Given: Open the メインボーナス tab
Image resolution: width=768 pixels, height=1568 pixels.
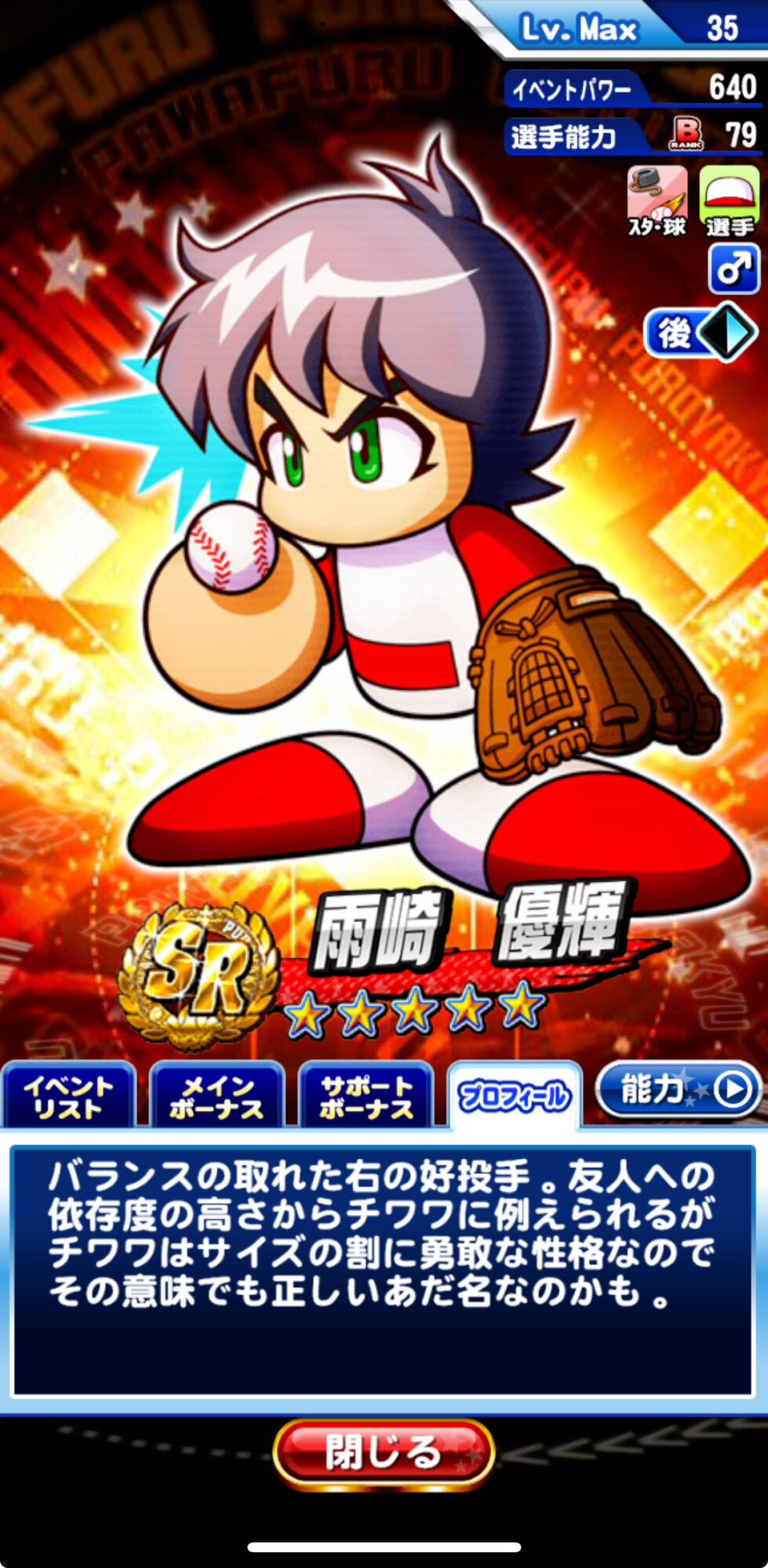Looking at the screenshot, I should click(217, 1095).
